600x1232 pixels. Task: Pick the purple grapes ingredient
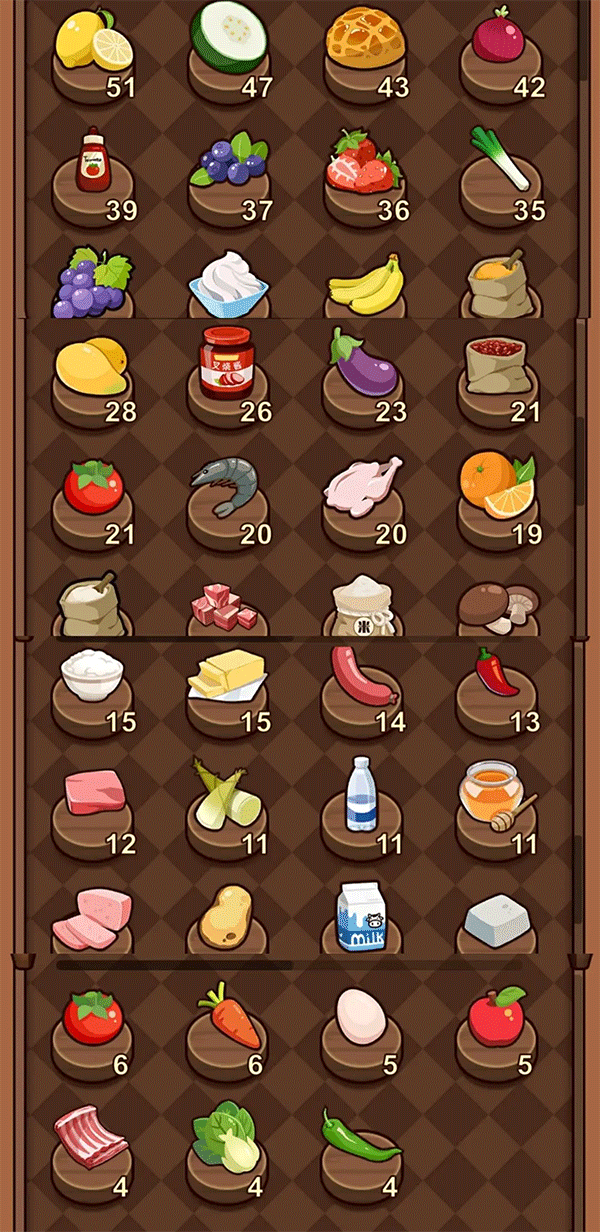click(x=92, y=282)
